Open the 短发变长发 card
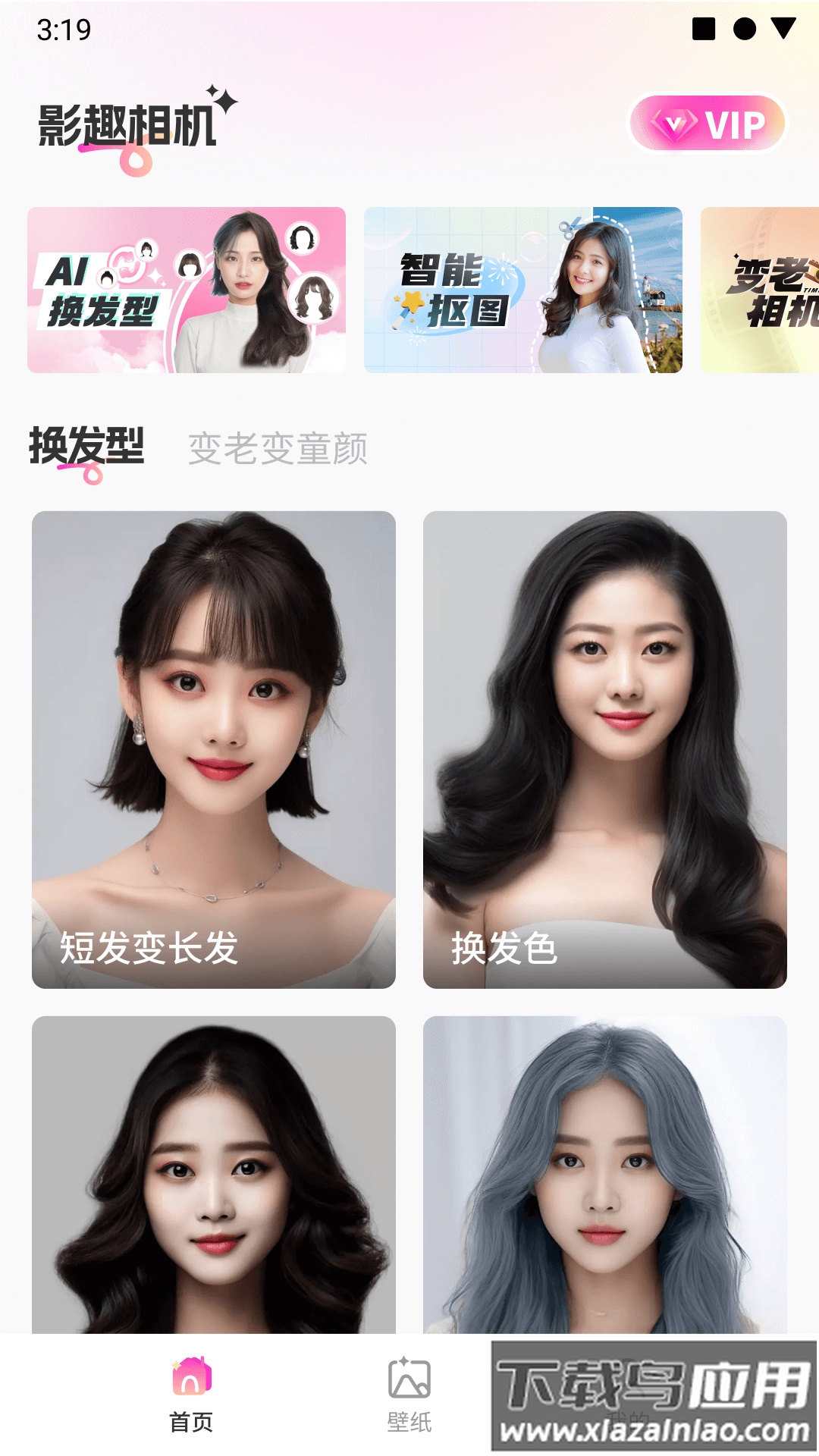This screenshot has height=1456, width=819. point(214,749)
